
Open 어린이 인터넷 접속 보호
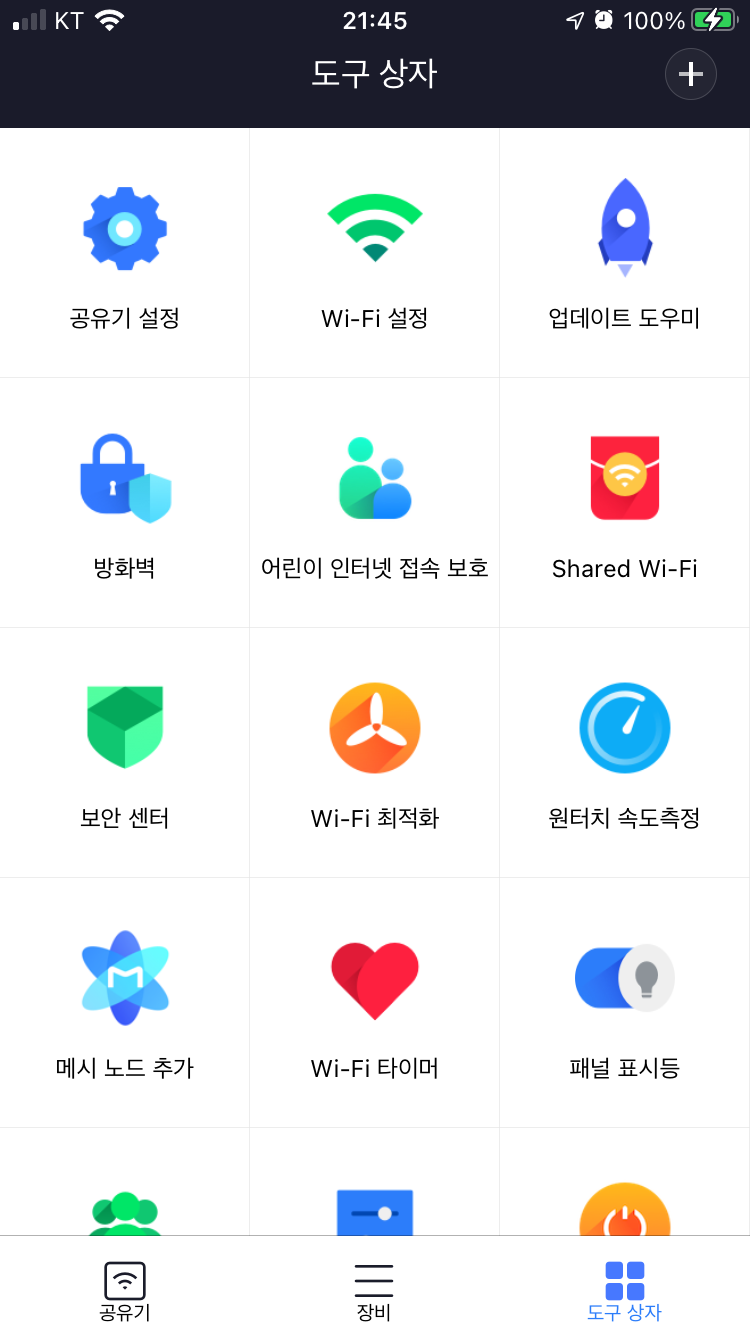point(375,503)
